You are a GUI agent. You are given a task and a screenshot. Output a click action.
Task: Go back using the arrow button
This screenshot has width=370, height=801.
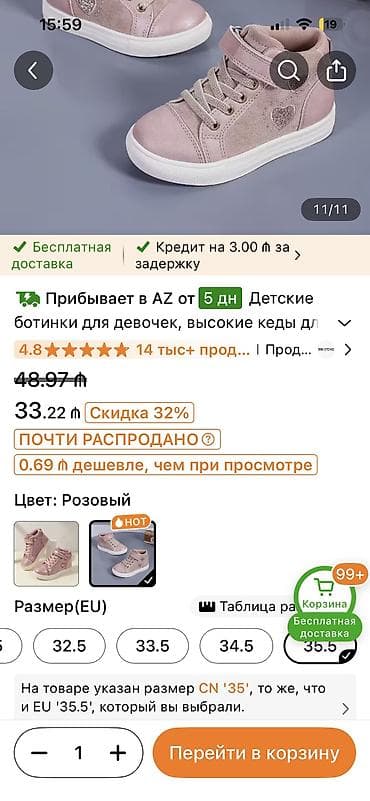pyautogui.click(x=33, y=70)
